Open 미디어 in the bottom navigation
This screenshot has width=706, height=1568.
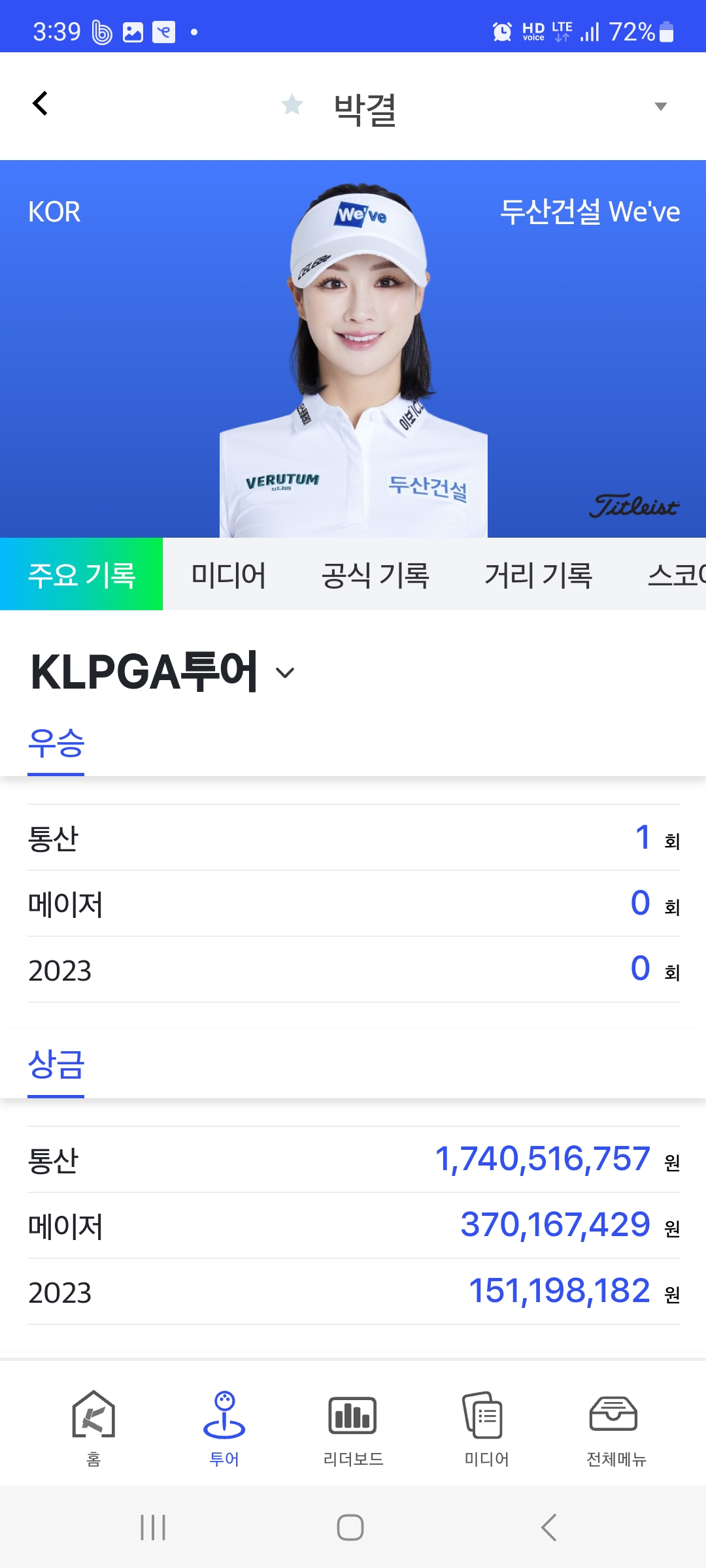(486, 1428)
